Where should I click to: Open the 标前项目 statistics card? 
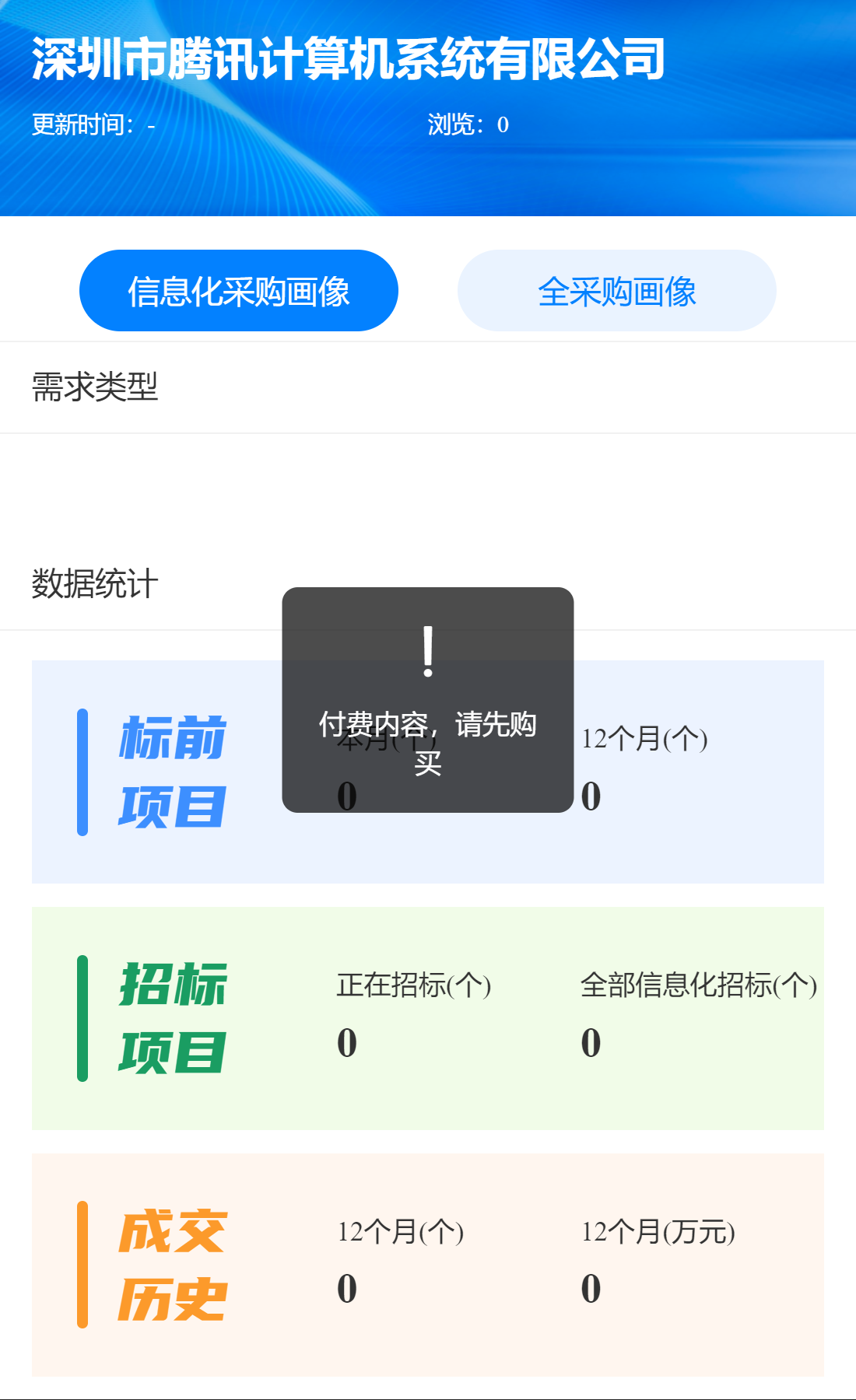[x=428, y=772]
